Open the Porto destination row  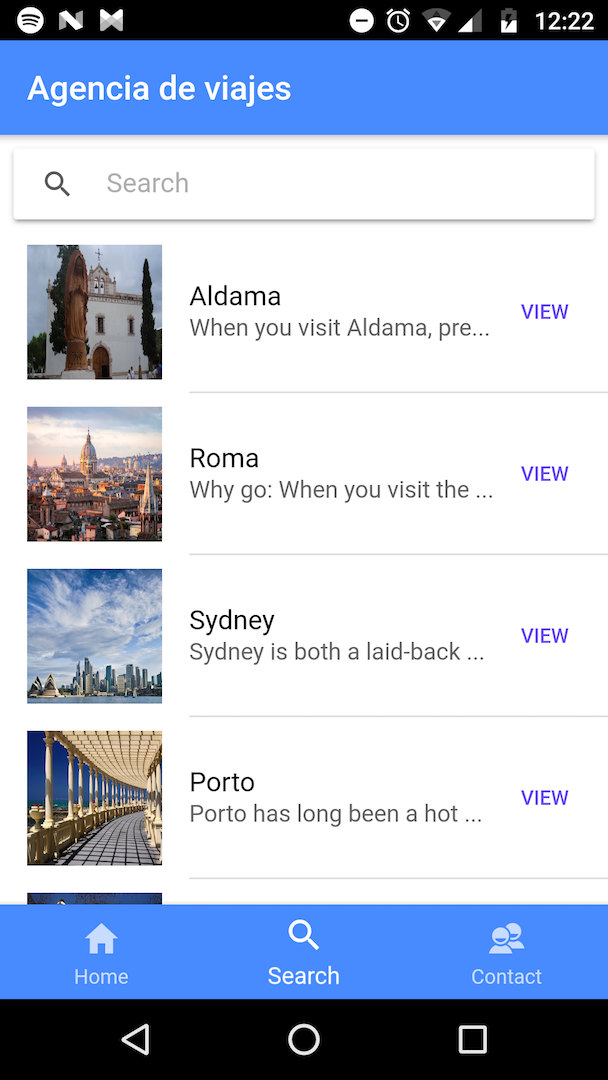coord(338,798)
